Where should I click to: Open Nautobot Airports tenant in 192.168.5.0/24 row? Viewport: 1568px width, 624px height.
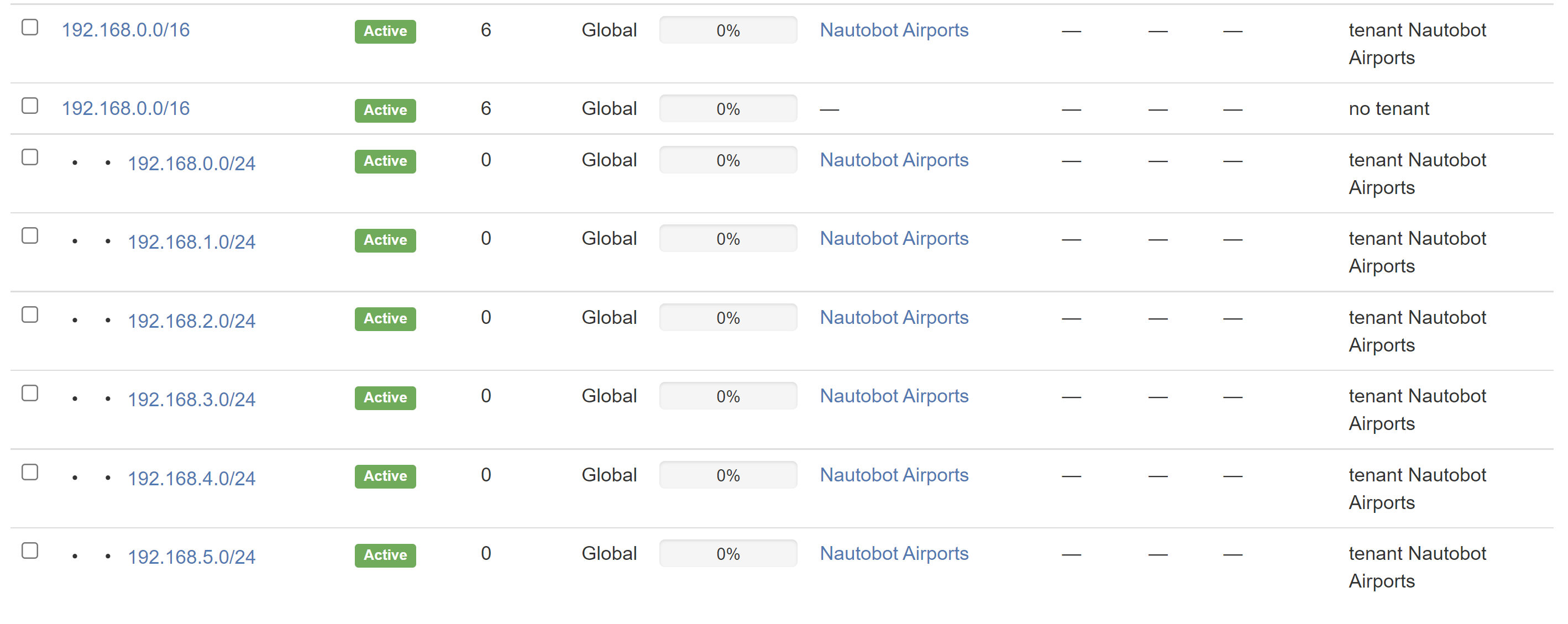[894, 553]
